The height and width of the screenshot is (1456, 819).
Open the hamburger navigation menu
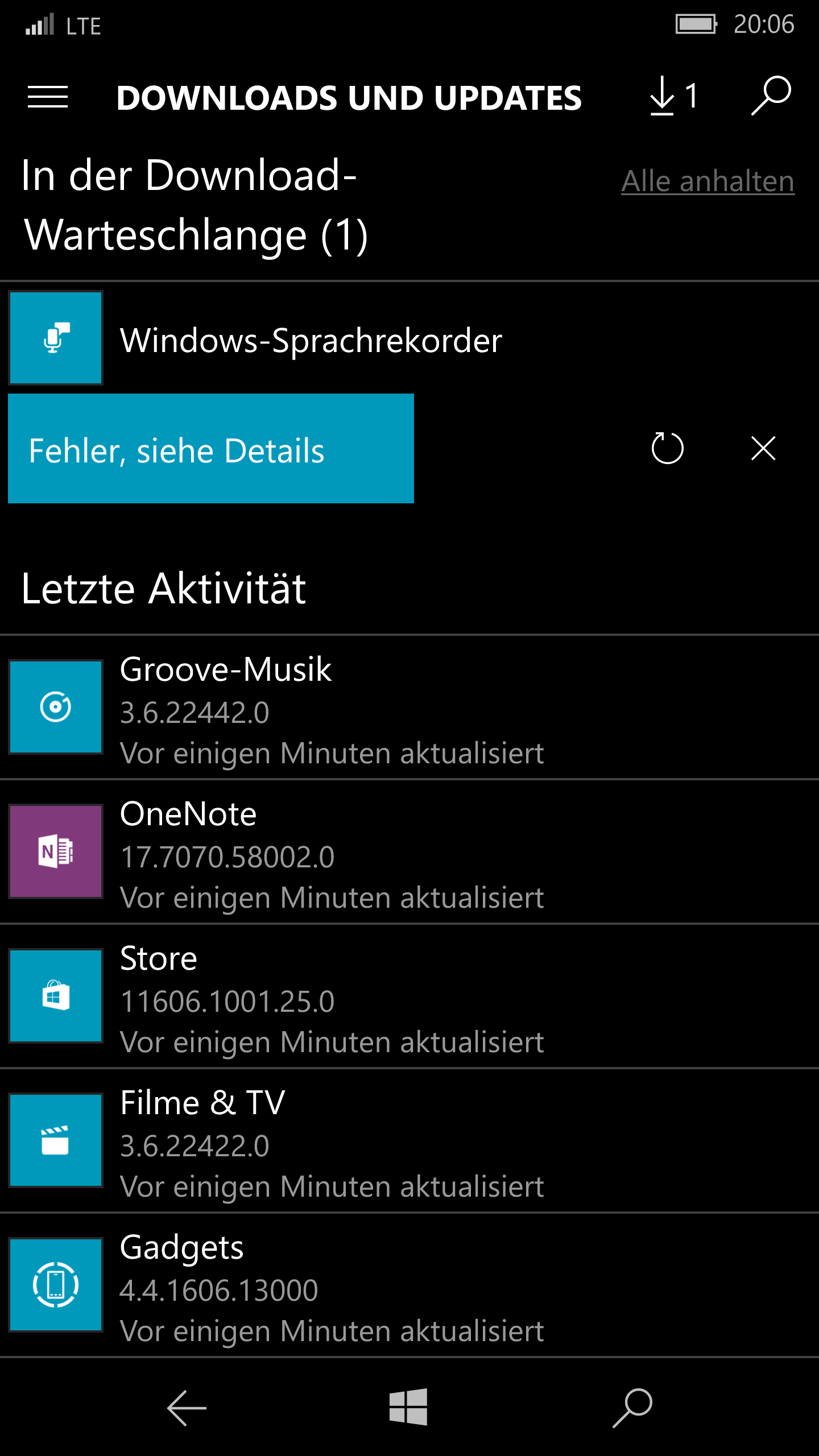tap(48, 97)
